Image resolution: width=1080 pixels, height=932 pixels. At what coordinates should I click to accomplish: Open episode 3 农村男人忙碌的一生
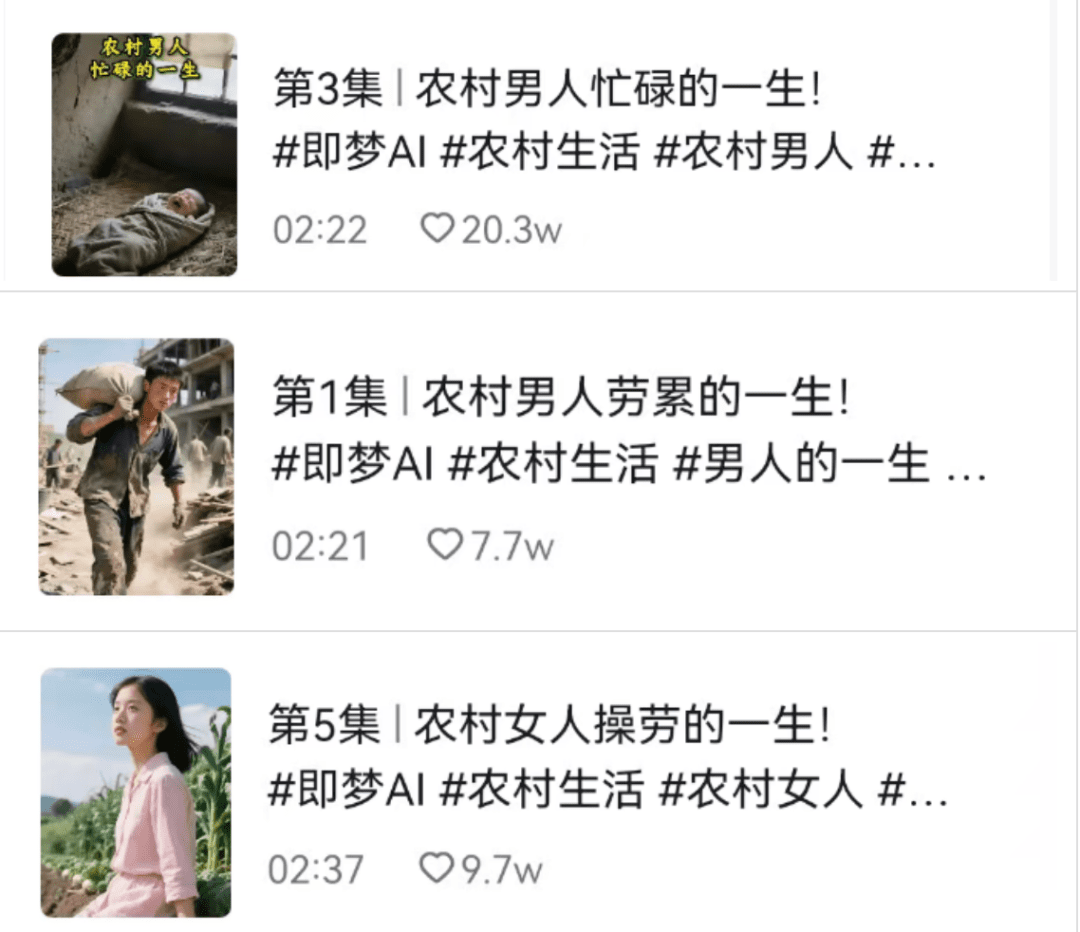546,92
